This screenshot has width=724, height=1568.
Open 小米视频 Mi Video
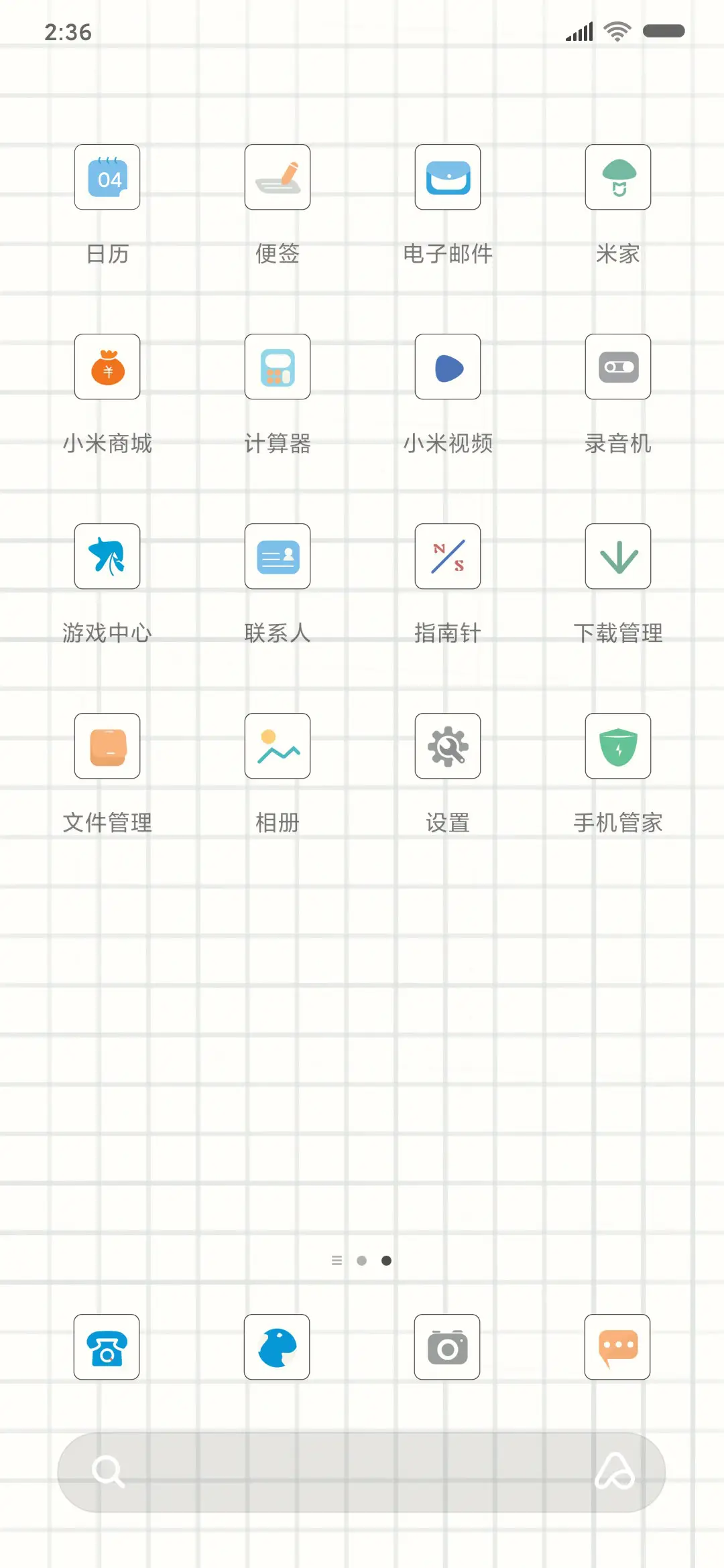pos(448,367)
